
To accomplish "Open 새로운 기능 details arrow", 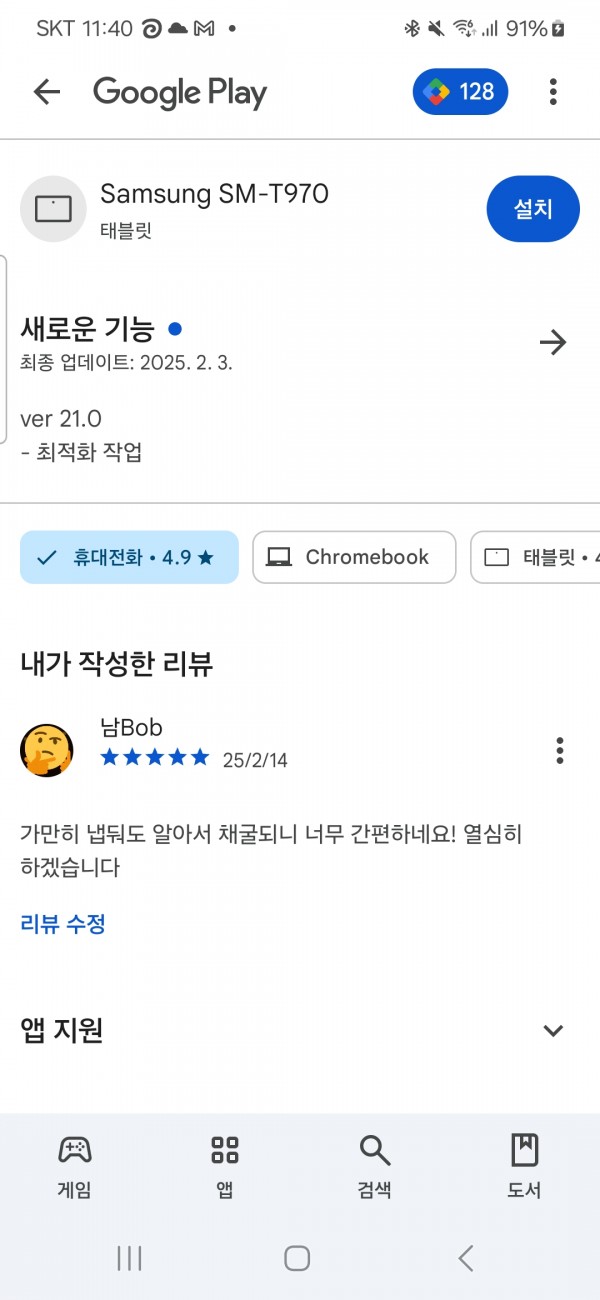I will pyautogui.click(x=553, y=343).
